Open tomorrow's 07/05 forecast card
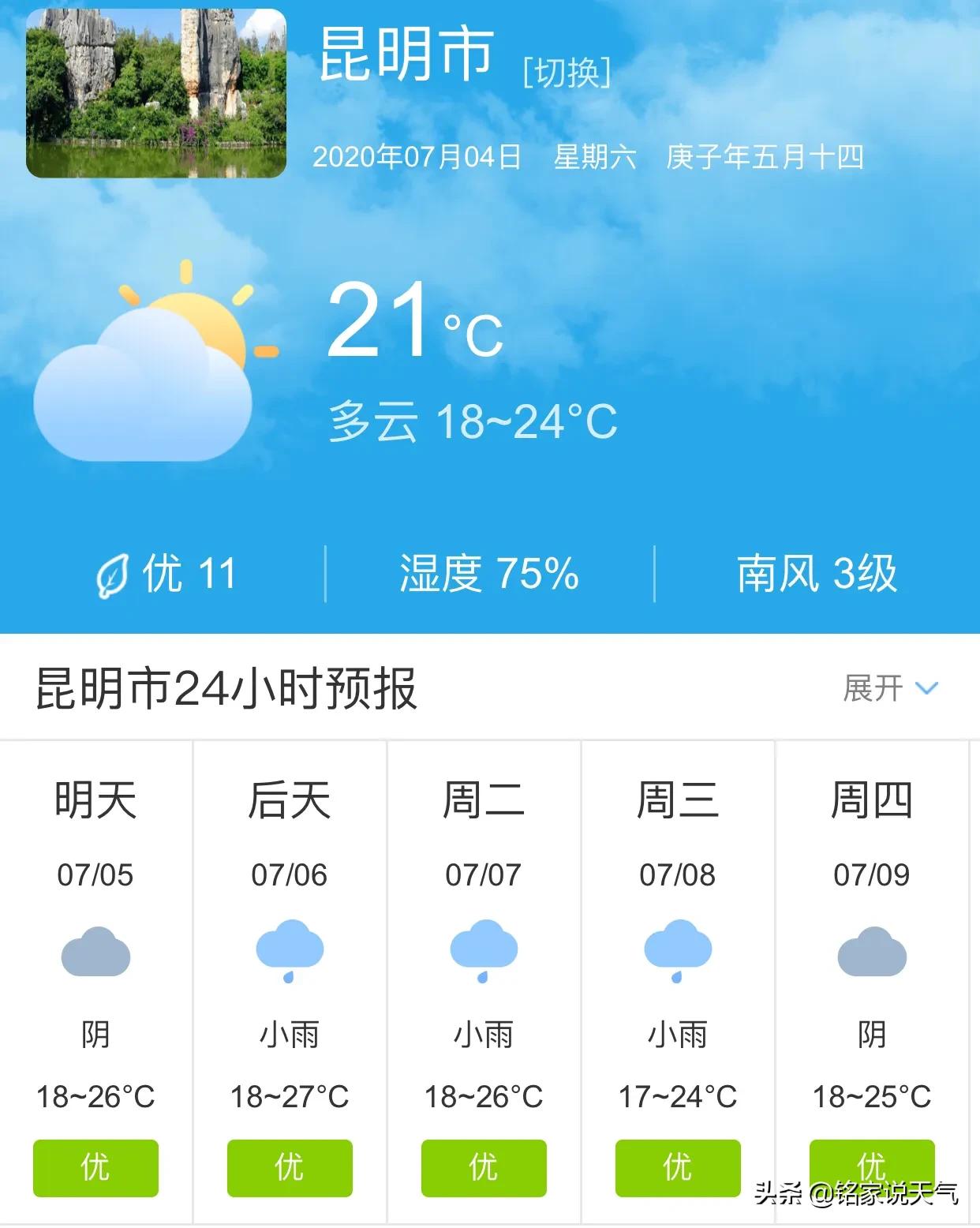 (95, 979)
